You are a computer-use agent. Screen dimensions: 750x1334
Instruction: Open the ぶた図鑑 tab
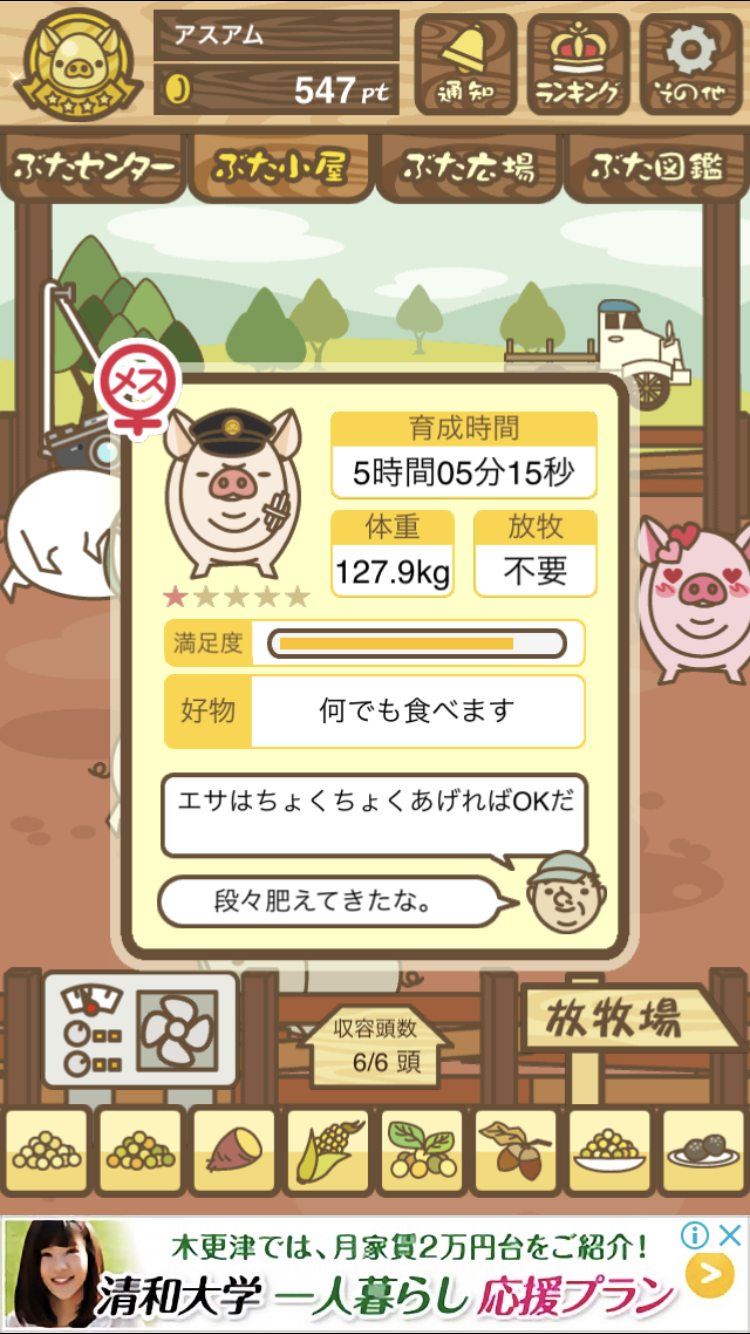tap(655, 167)
